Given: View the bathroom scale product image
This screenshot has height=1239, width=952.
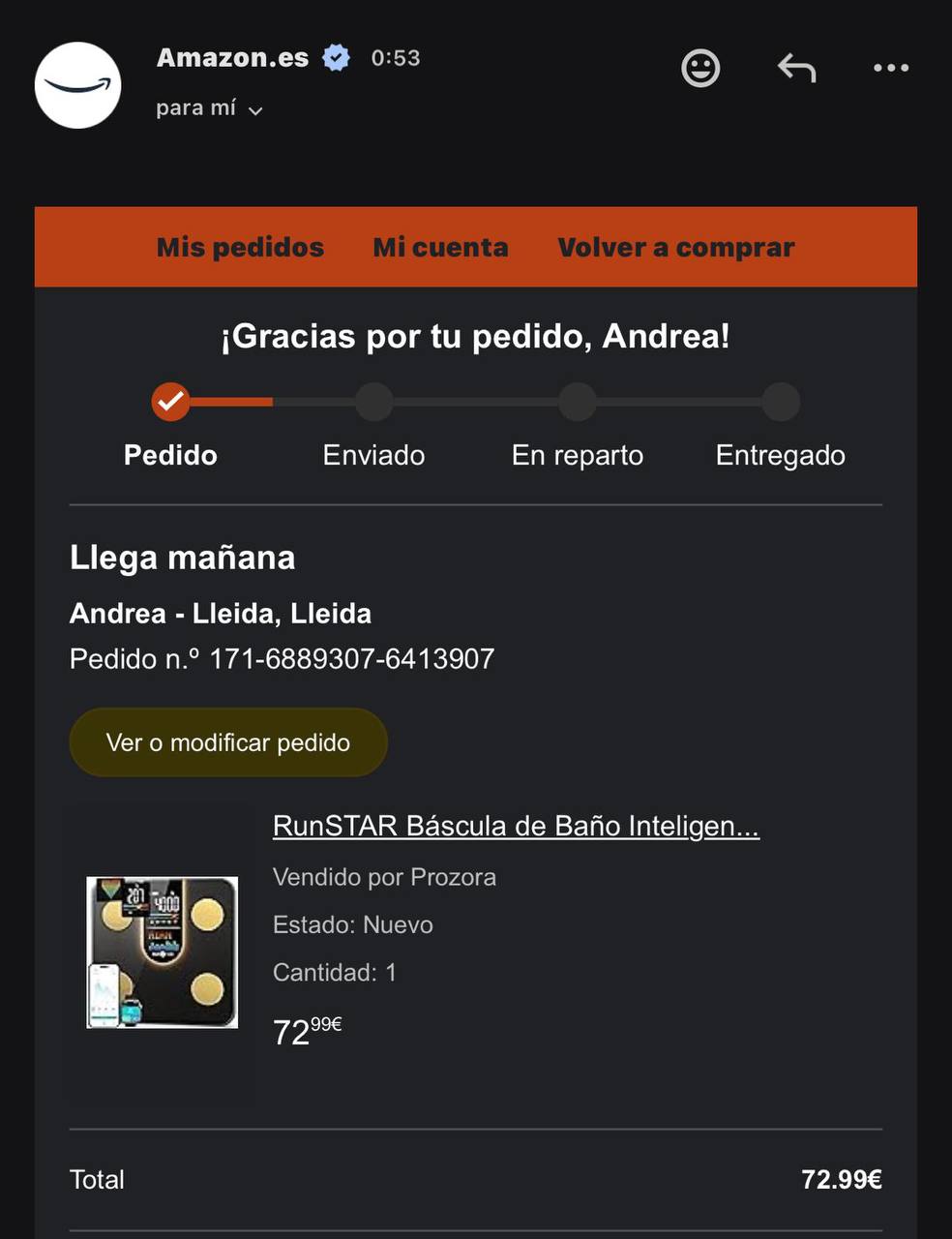Looking at the screenshot, I should [162, 952].
